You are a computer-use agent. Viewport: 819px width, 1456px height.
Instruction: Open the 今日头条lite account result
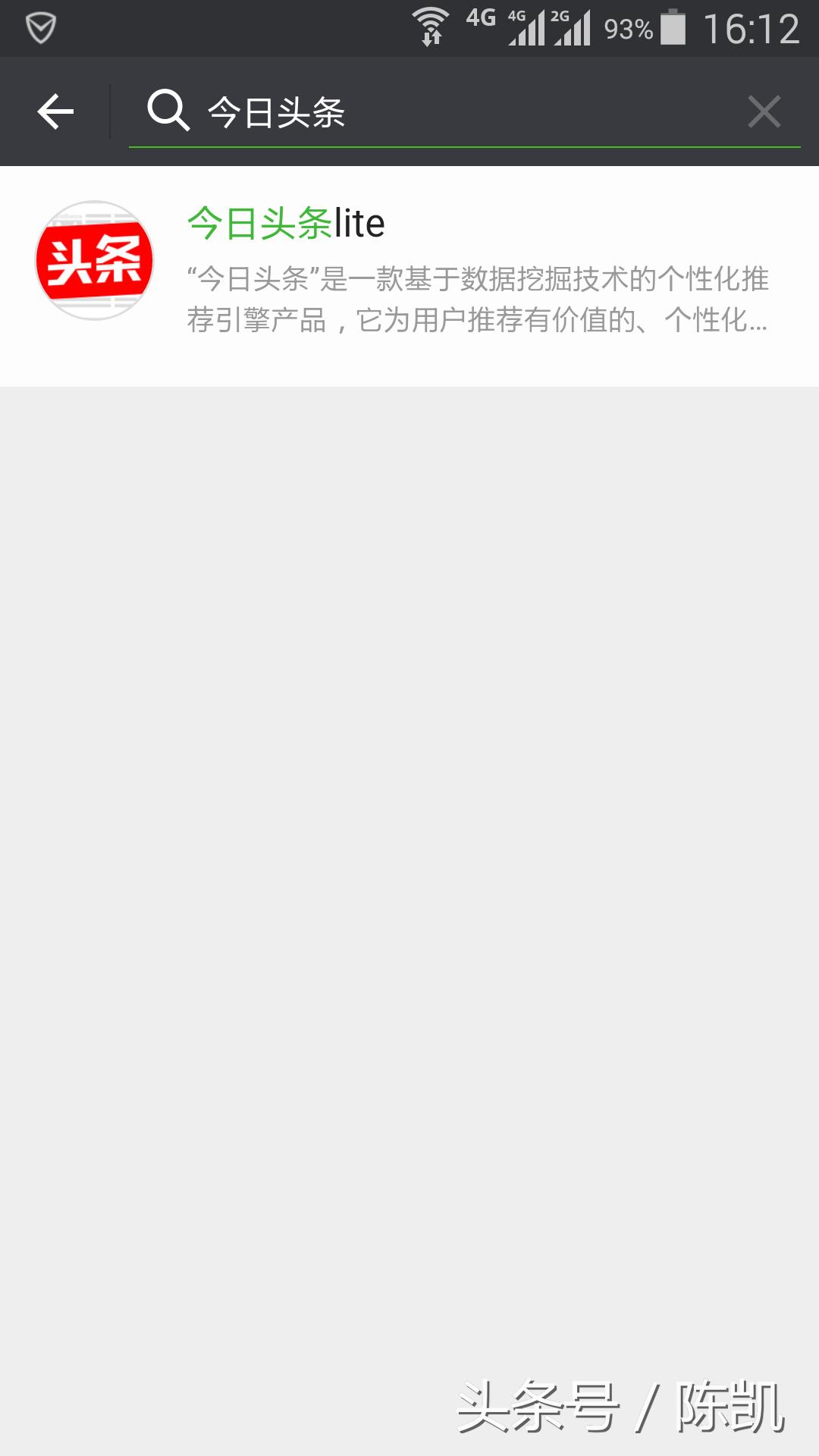click(x=409, y=273)
